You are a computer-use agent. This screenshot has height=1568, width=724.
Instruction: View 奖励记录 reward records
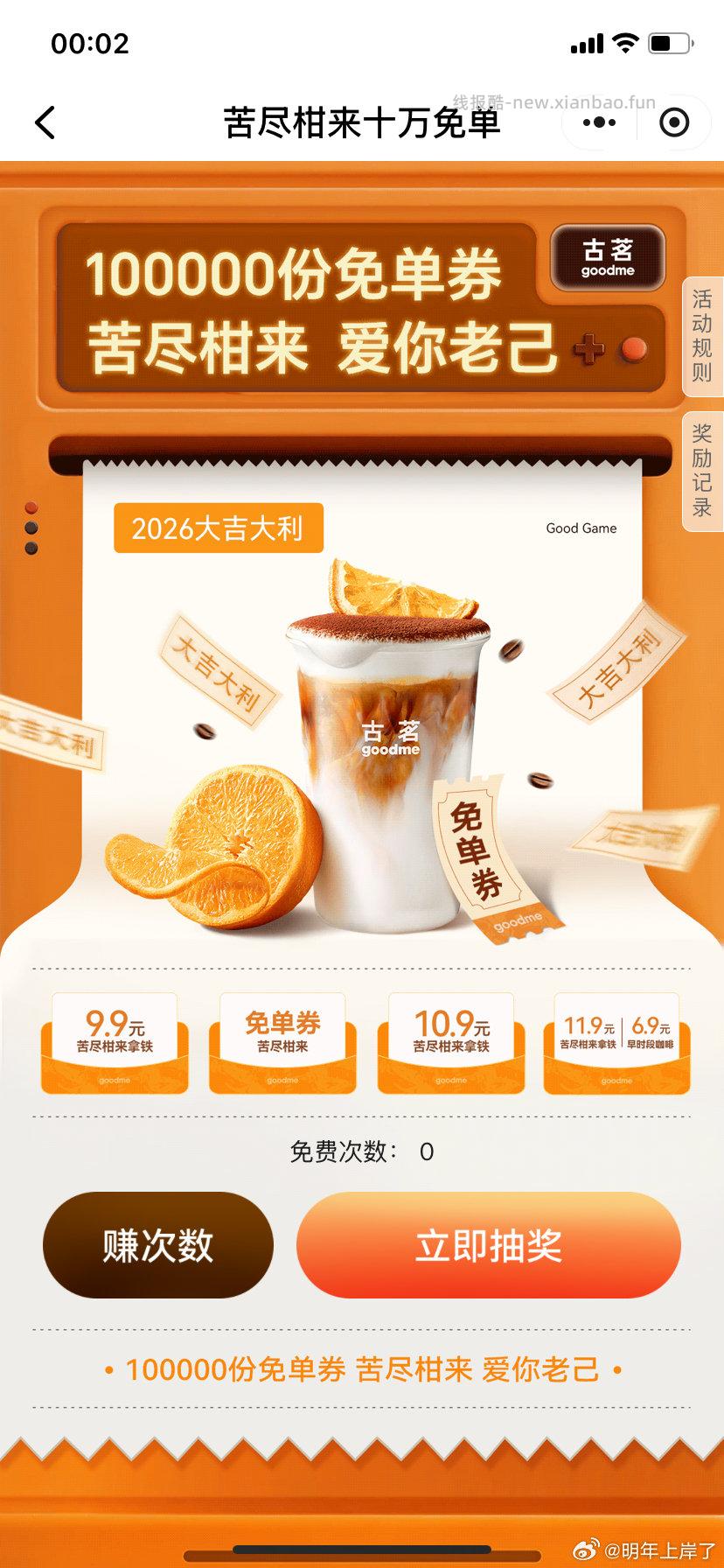702,471
